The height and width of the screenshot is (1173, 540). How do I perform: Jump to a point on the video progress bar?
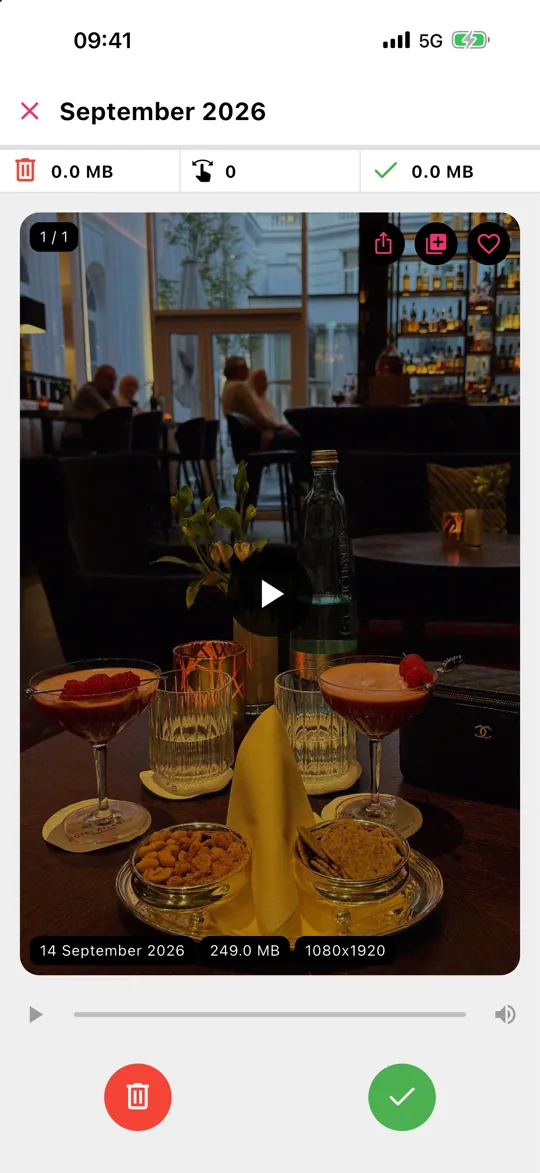[269, 1014]
